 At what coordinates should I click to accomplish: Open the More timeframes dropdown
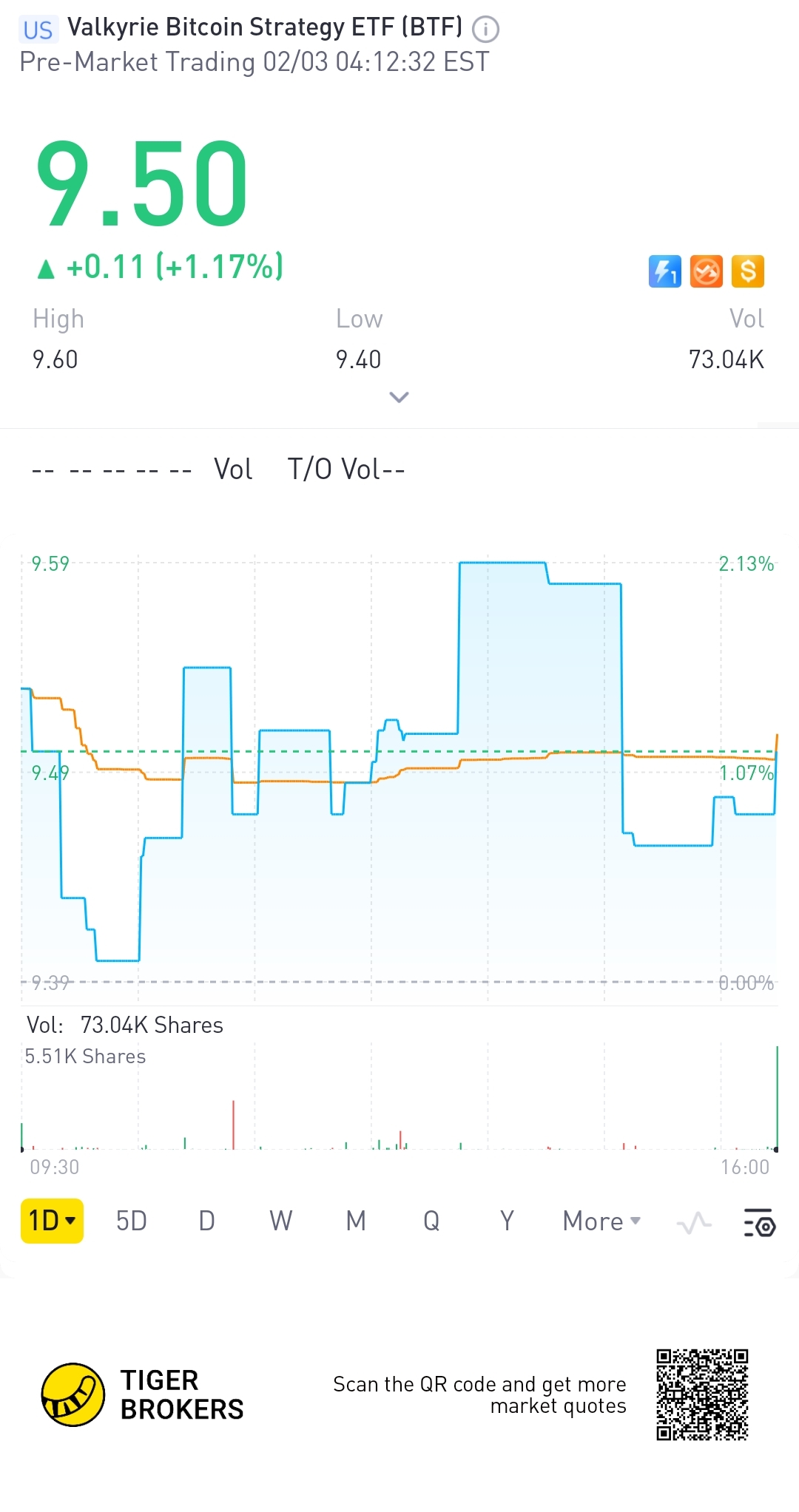tap(601, 1221)
